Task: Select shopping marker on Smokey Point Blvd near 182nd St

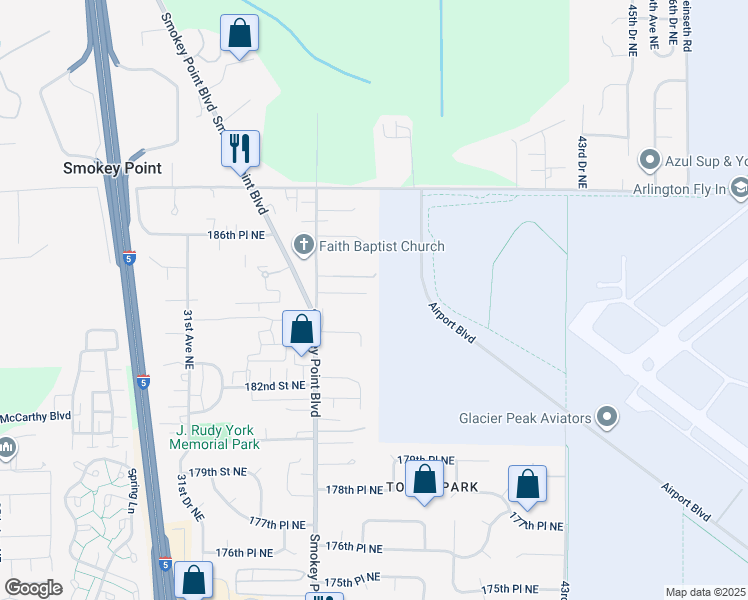Action: pos(301,330)
